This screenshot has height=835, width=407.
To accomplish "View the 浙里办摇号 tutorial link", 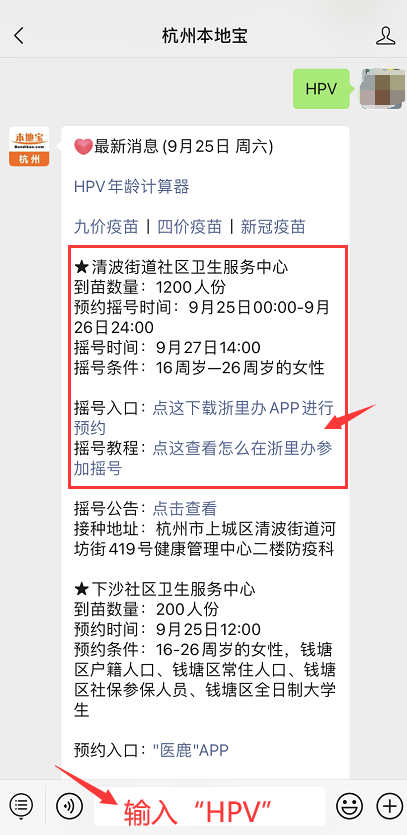I will (204, 458).
